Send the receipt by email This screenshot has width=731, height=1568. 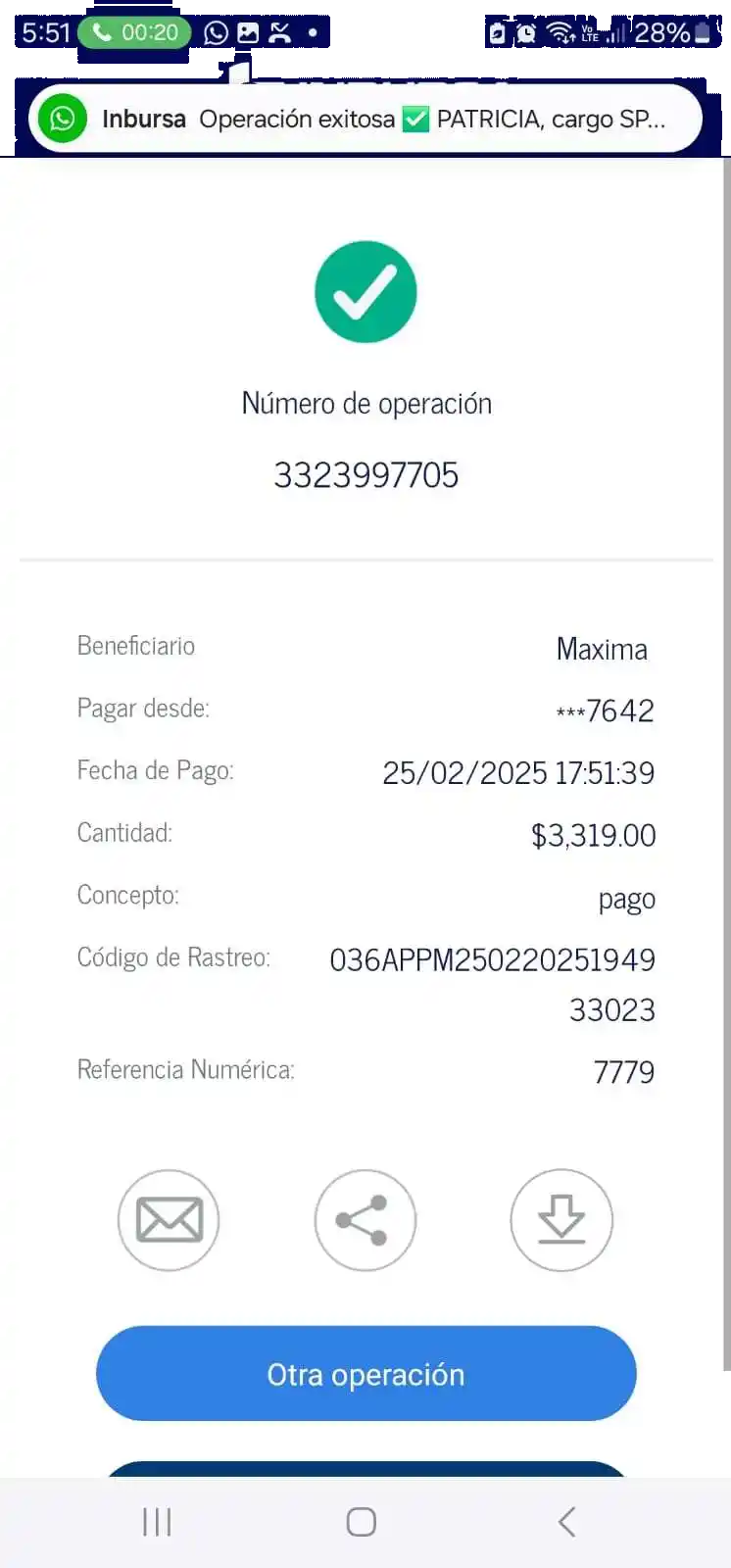(x=169, y=1220)
